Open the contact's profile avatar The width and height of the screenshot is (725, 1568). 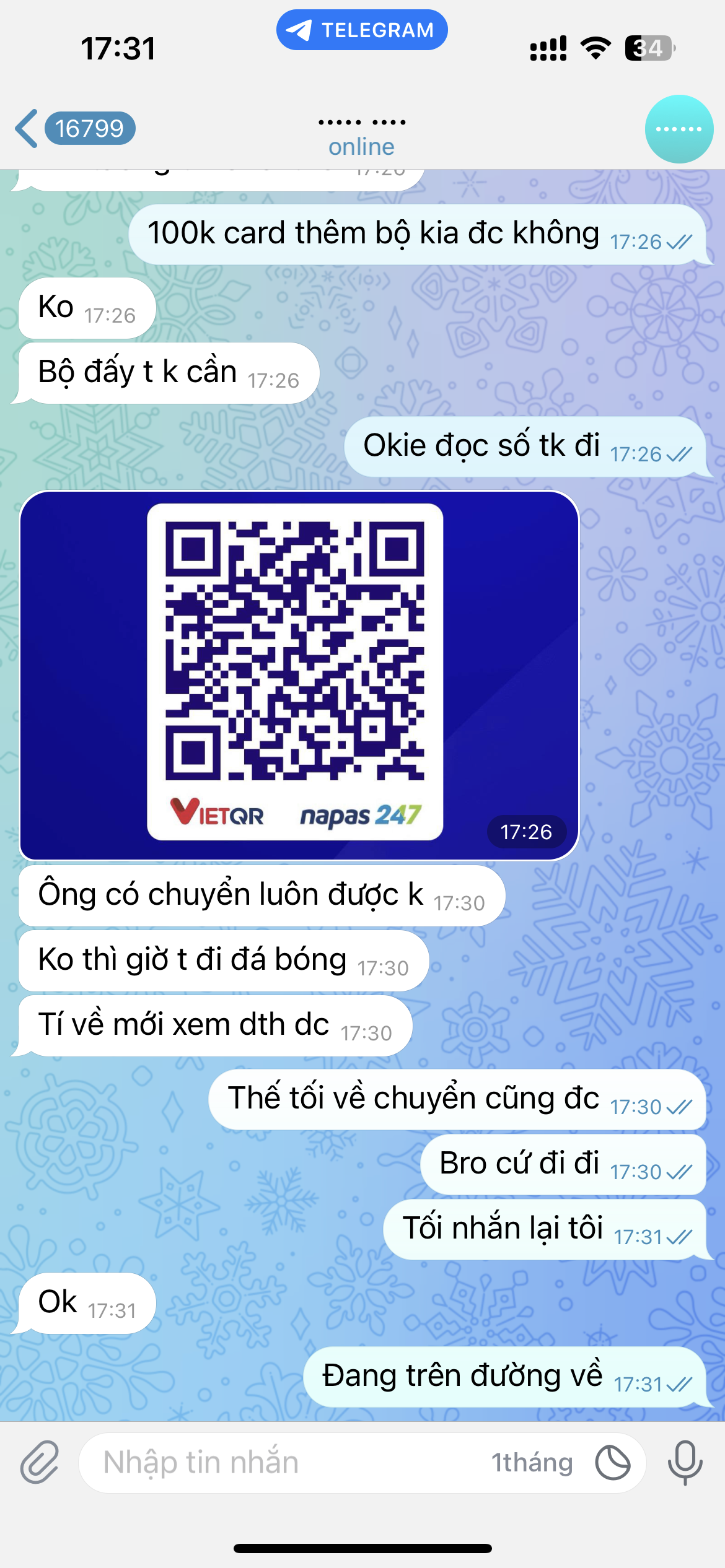click(x=679, y=129)
